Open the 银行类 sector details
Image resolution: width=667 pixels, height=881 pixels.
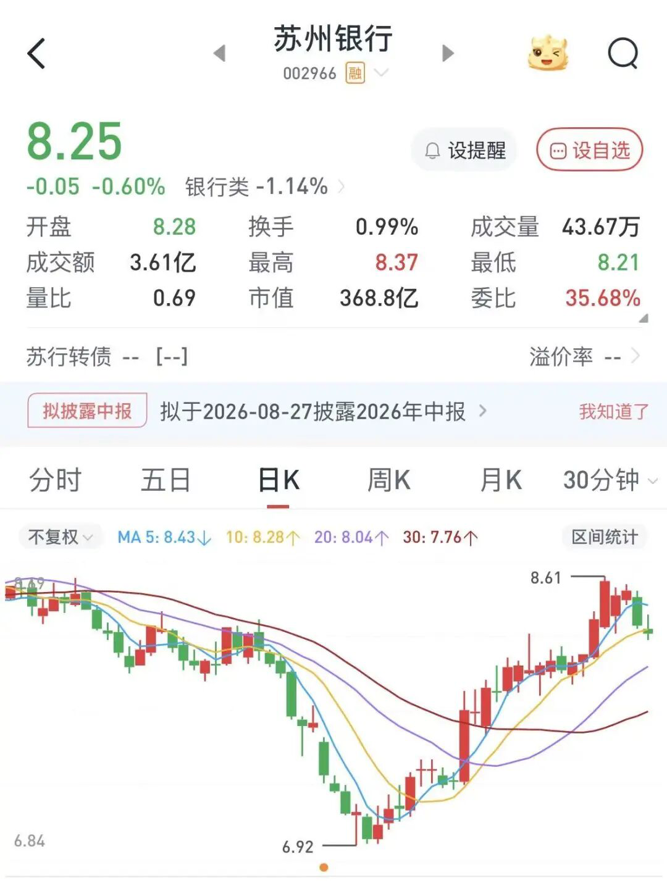click(265, 187)
